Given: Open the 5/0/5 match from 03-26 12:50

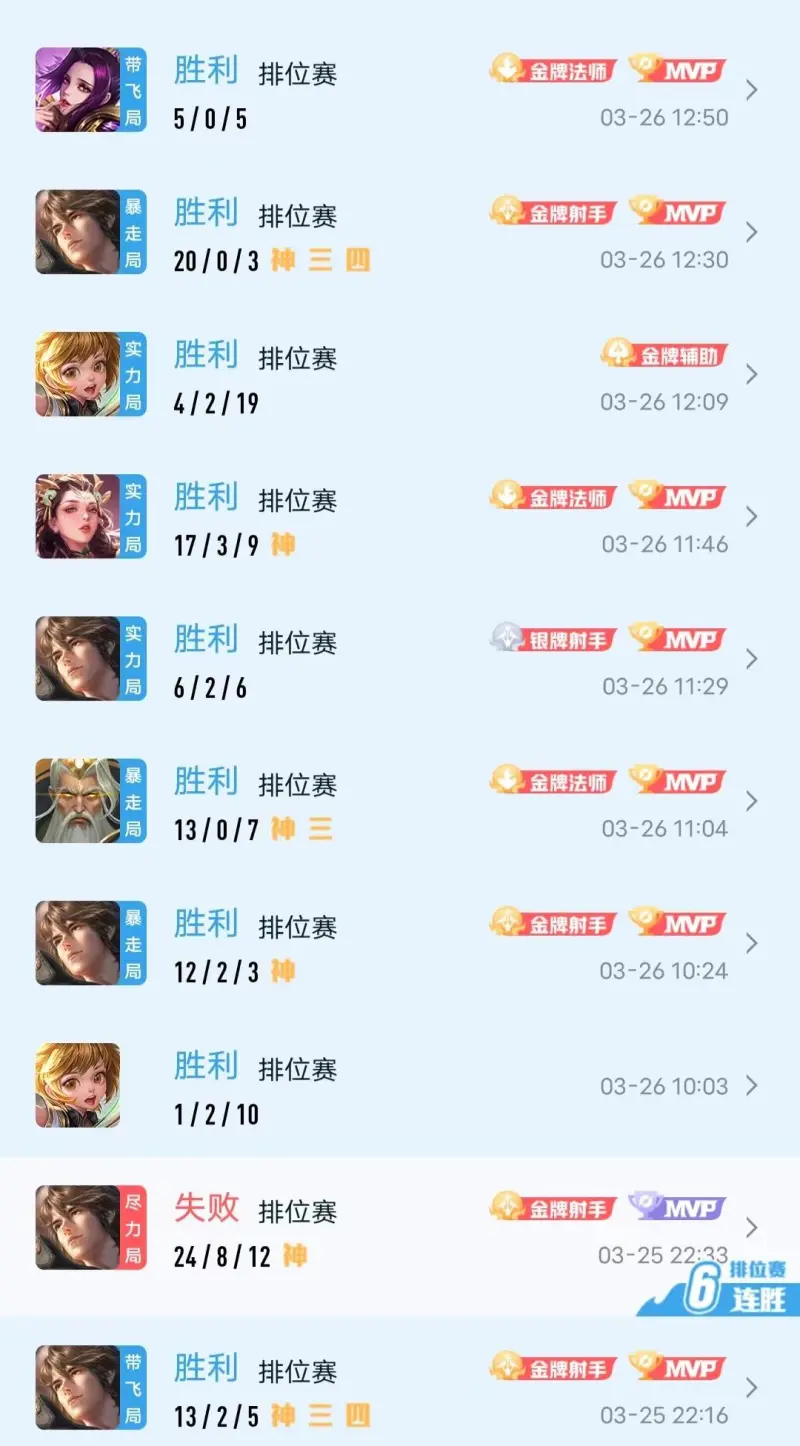Looking at the screenshot, I should (400, 92).
